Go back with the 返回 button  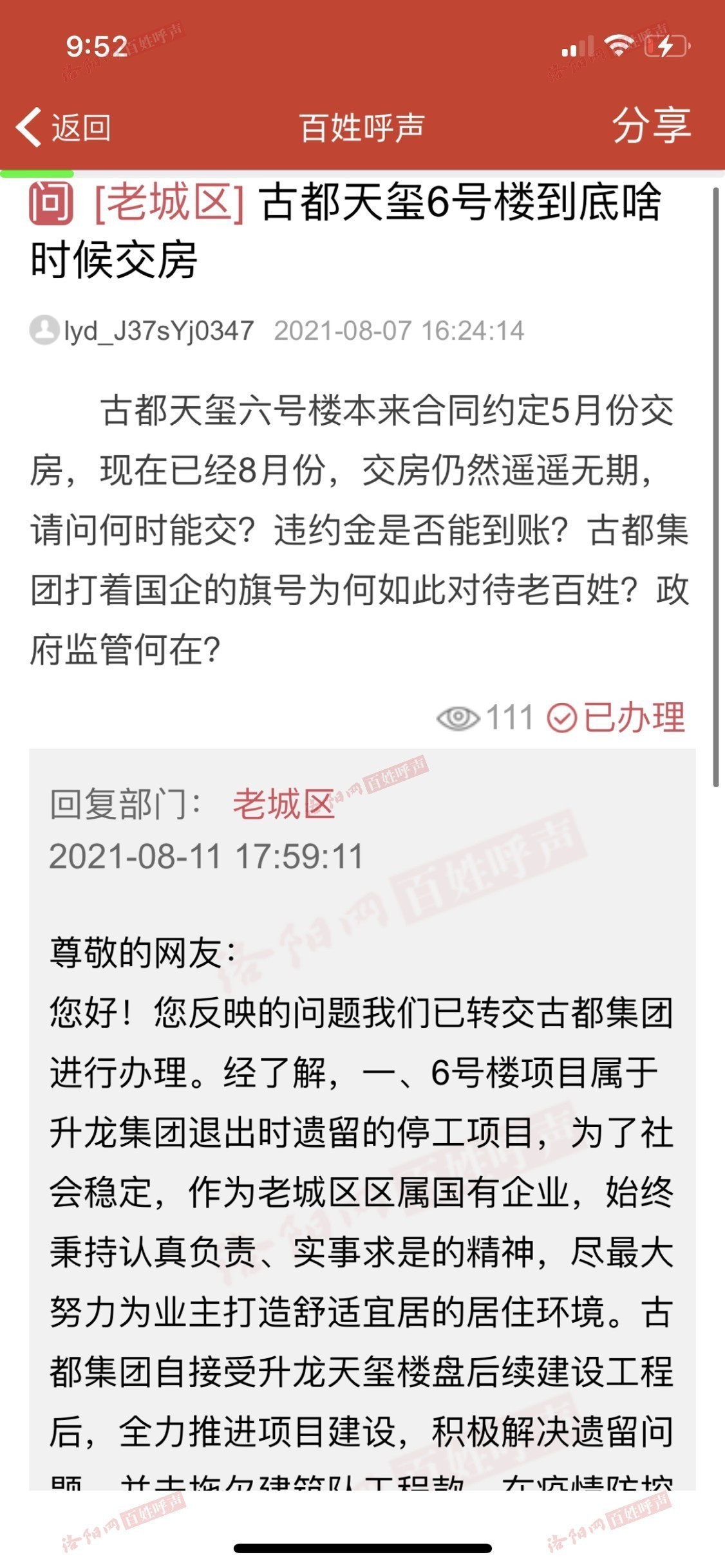64,127
